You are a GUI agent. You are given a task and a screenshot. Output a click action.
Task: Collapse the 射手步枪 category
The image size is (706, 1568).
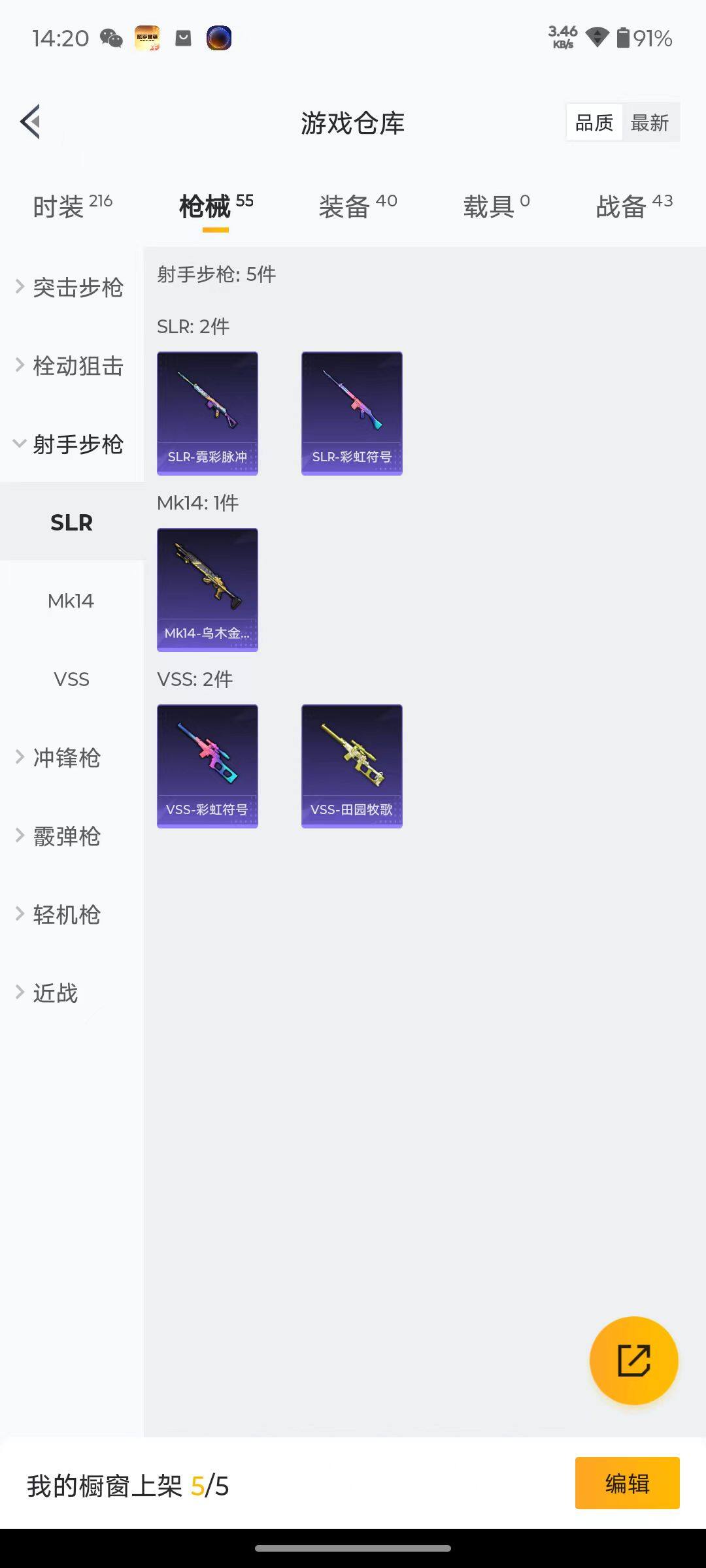71,444
